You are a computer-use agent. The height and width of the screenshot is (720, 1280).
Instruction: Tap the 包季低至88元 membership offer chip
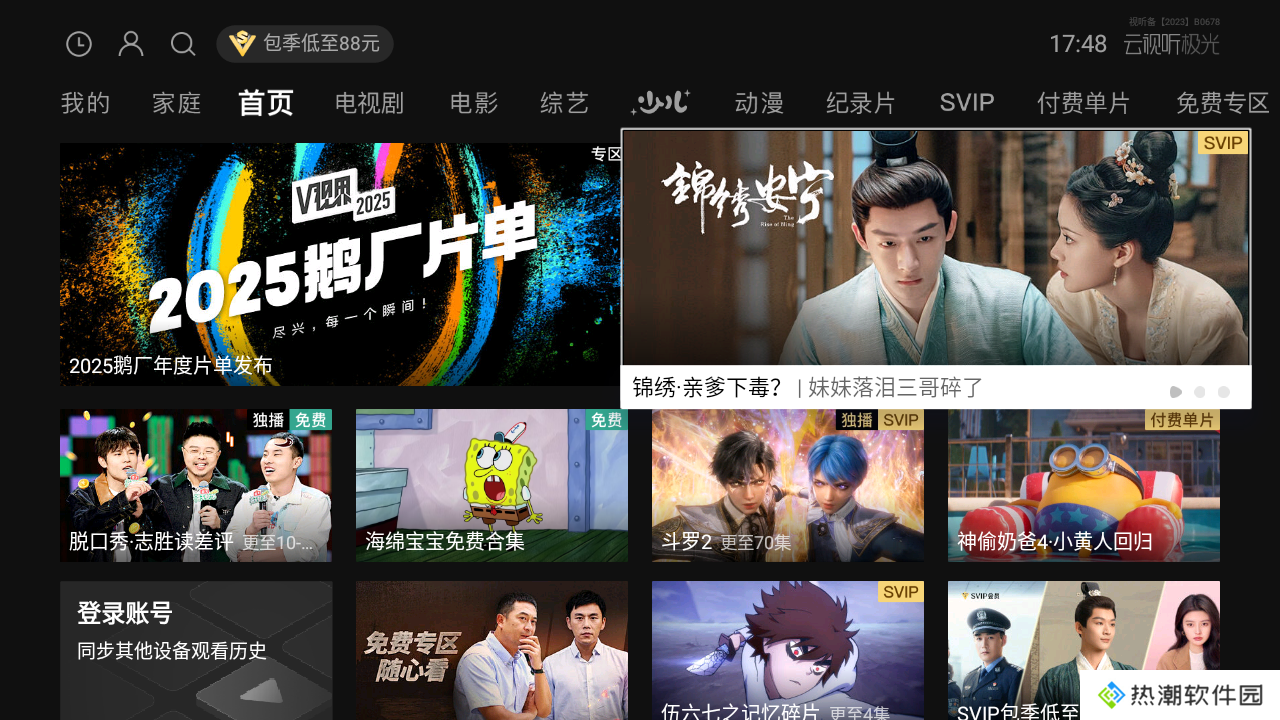(305, 44)
